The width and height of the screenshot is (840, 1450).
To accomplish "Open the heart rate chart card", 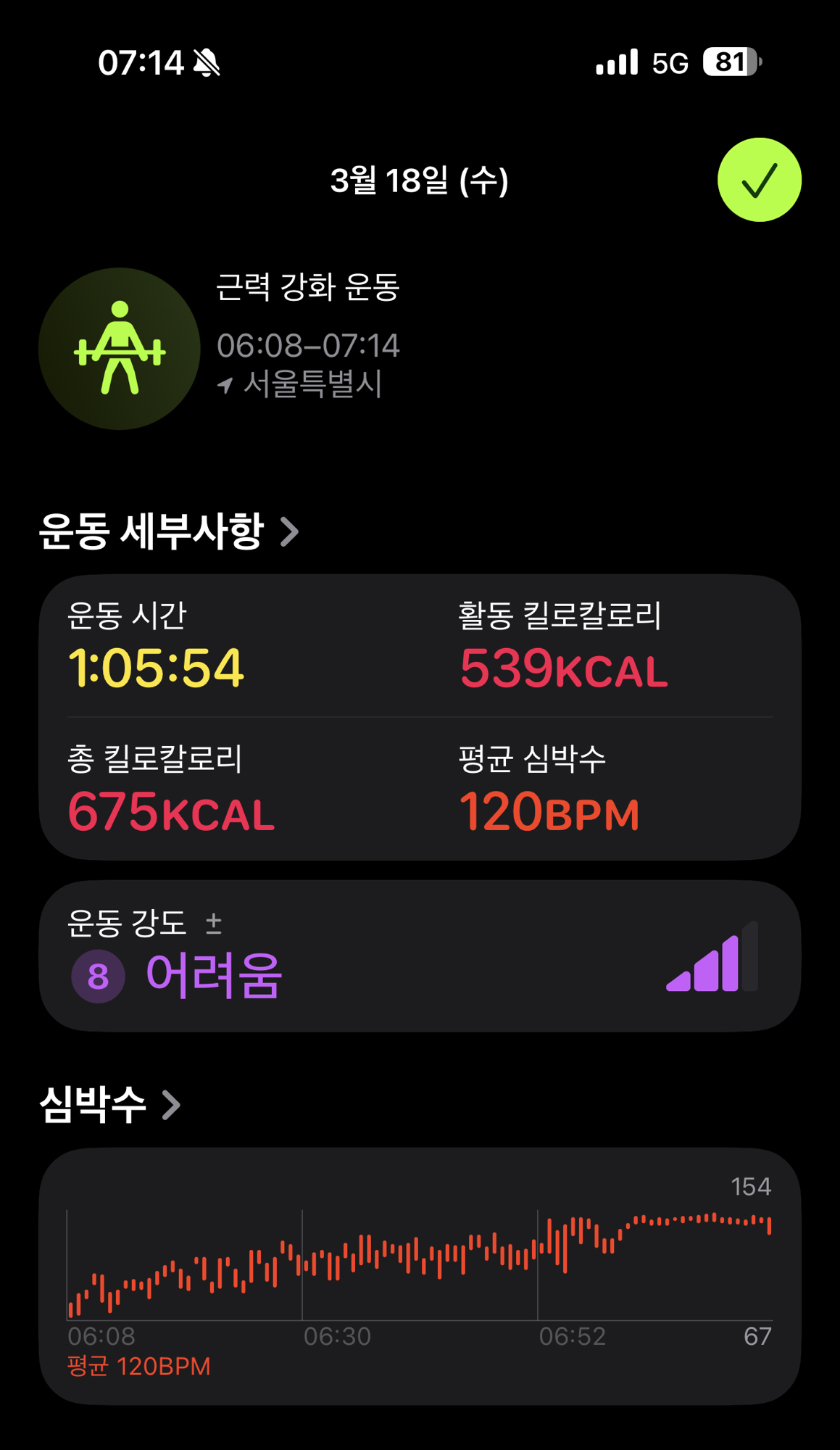I will click(x=419, y=1276).
